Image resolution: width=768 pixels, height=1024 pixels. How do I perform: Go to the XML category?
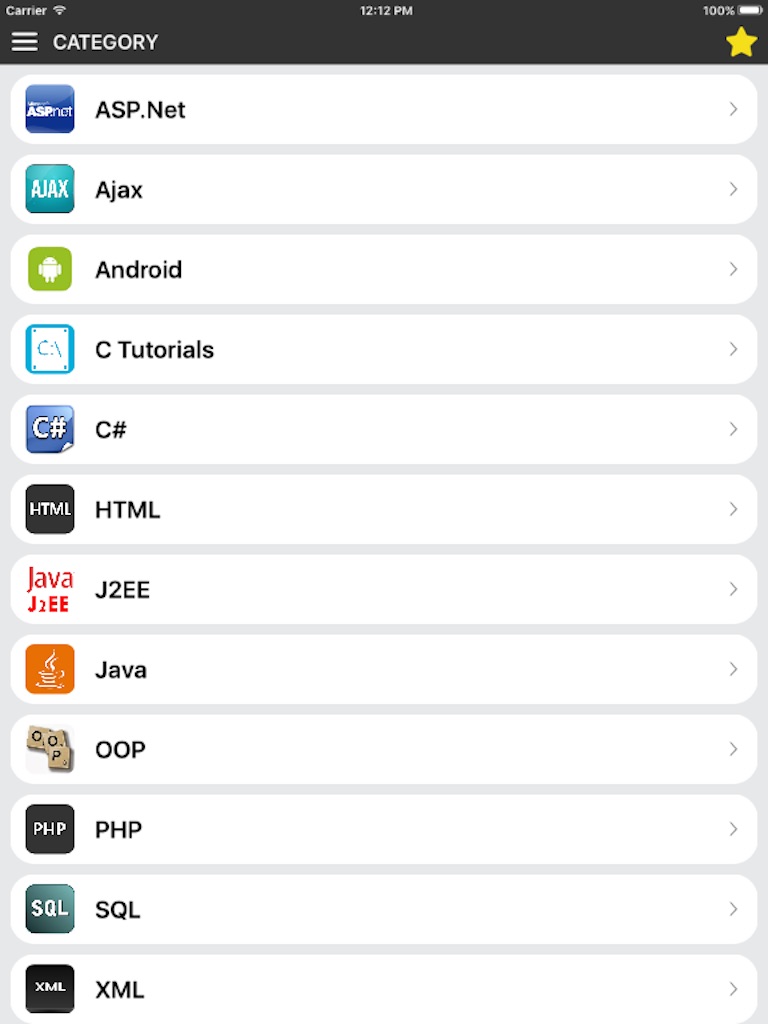click(384, 989)
